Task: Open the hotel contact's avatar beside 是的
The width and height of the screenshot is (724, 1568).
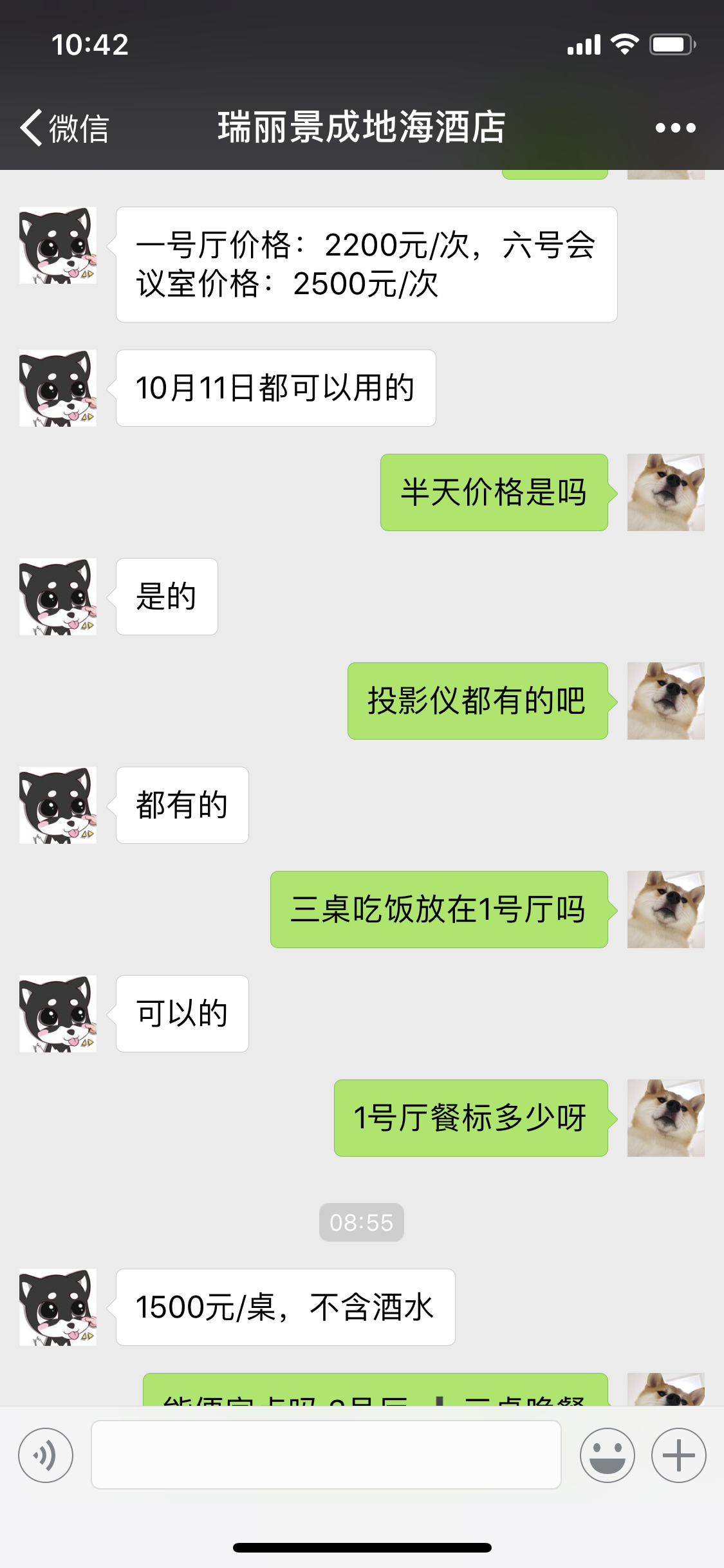Action: (x=58, y=597)
